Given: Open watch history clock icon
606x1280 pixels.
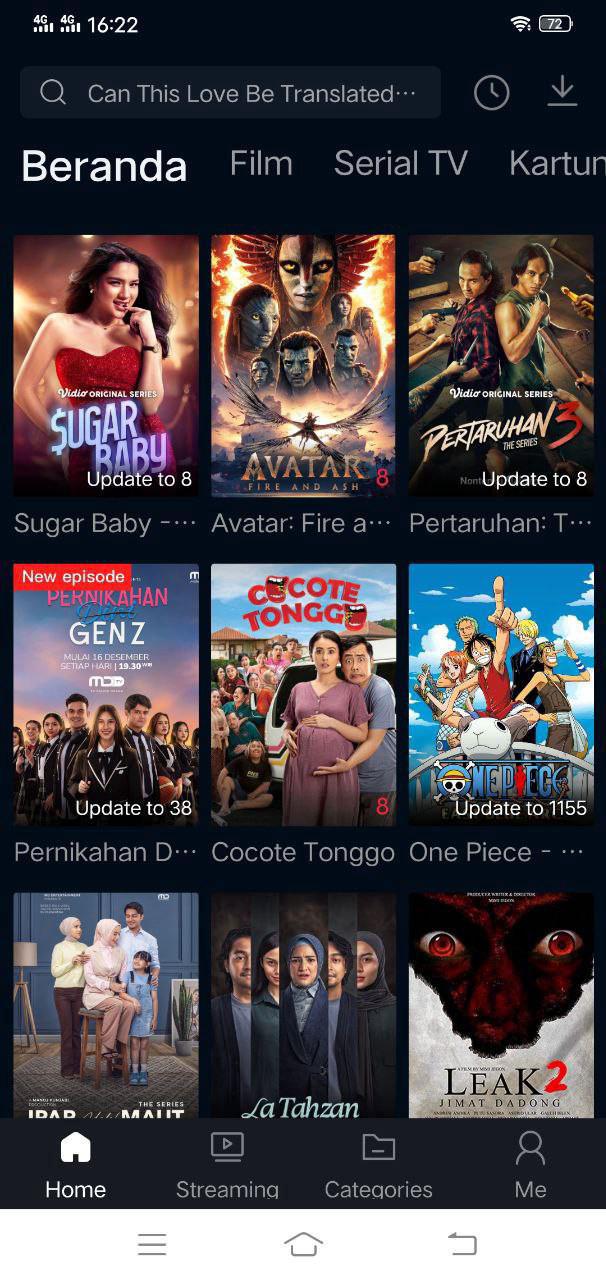Looking at the screenshot, I should 491,93.
